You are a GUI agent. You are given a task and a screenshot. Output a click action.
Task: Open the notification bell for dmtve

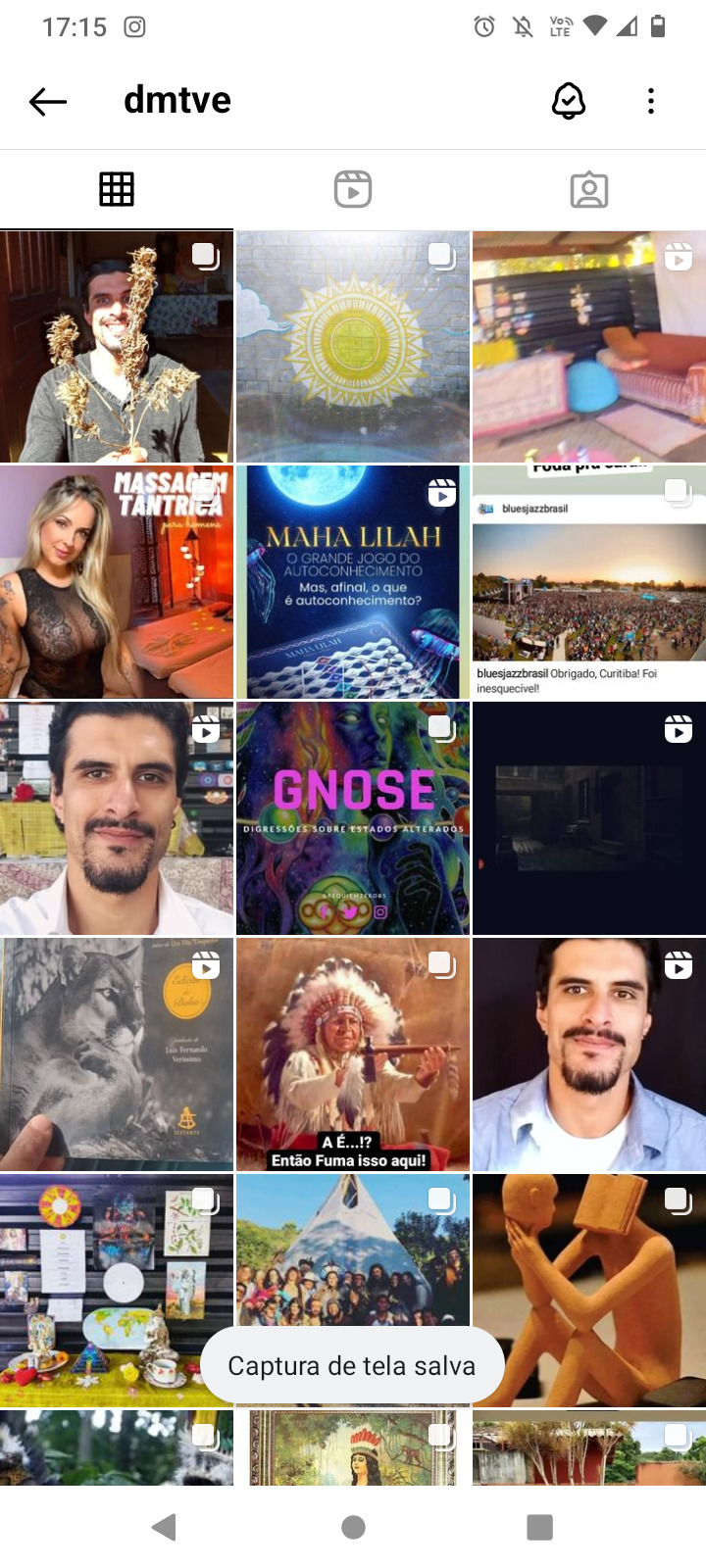click(x=569, y=101)
